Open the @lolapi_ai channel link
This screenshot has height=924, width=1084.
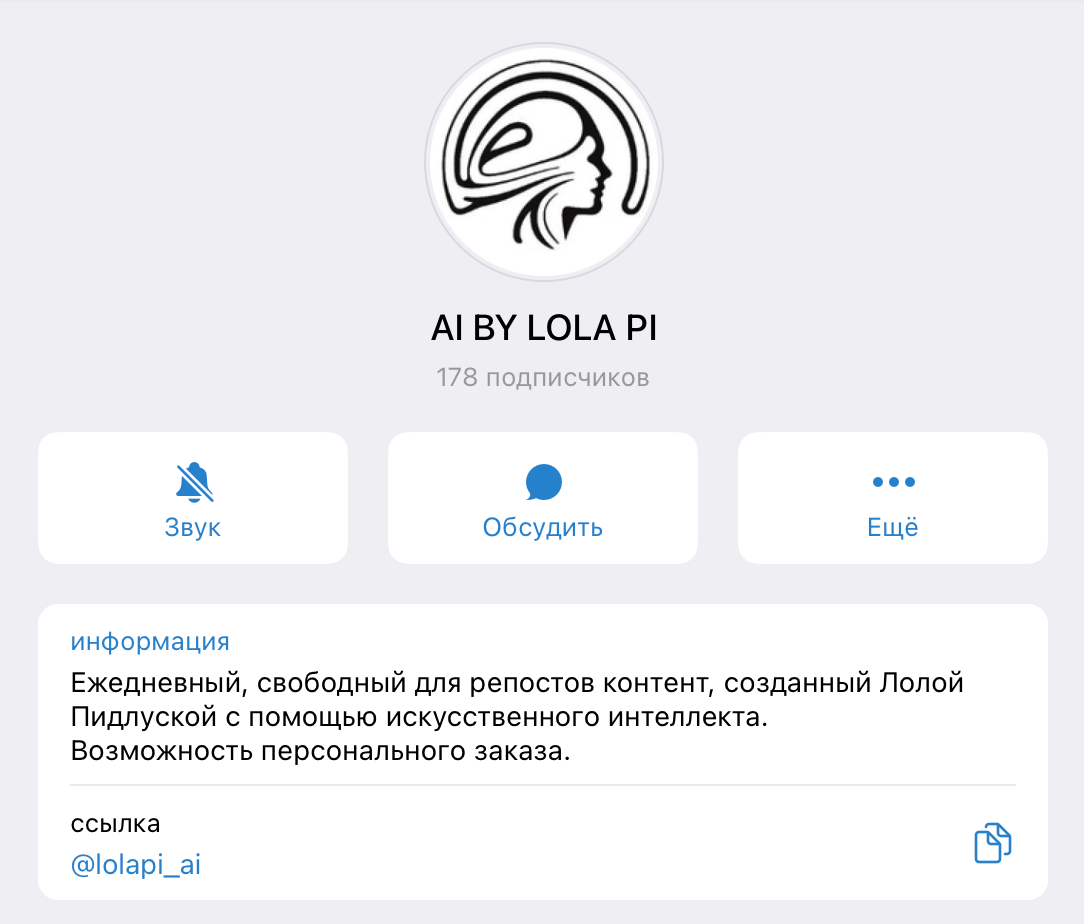point(136,865)
